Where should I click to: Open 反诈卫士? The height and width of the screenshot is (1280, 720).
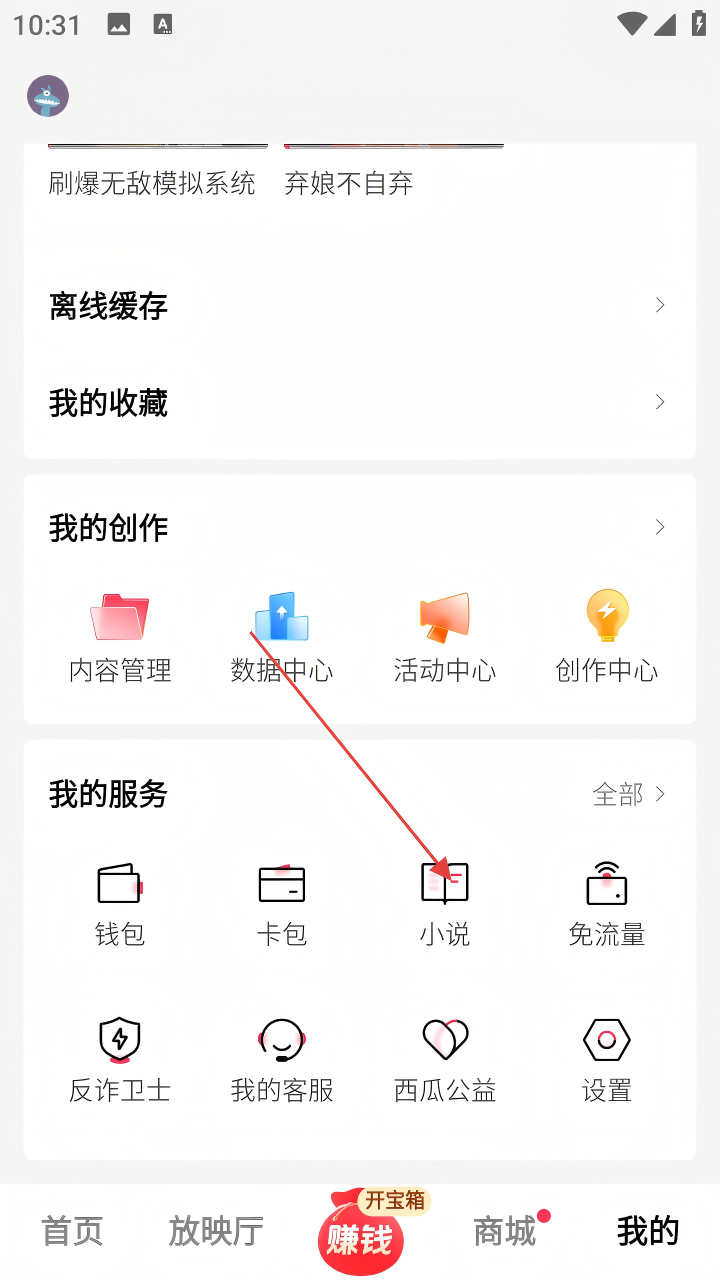tap(120, 1060)
